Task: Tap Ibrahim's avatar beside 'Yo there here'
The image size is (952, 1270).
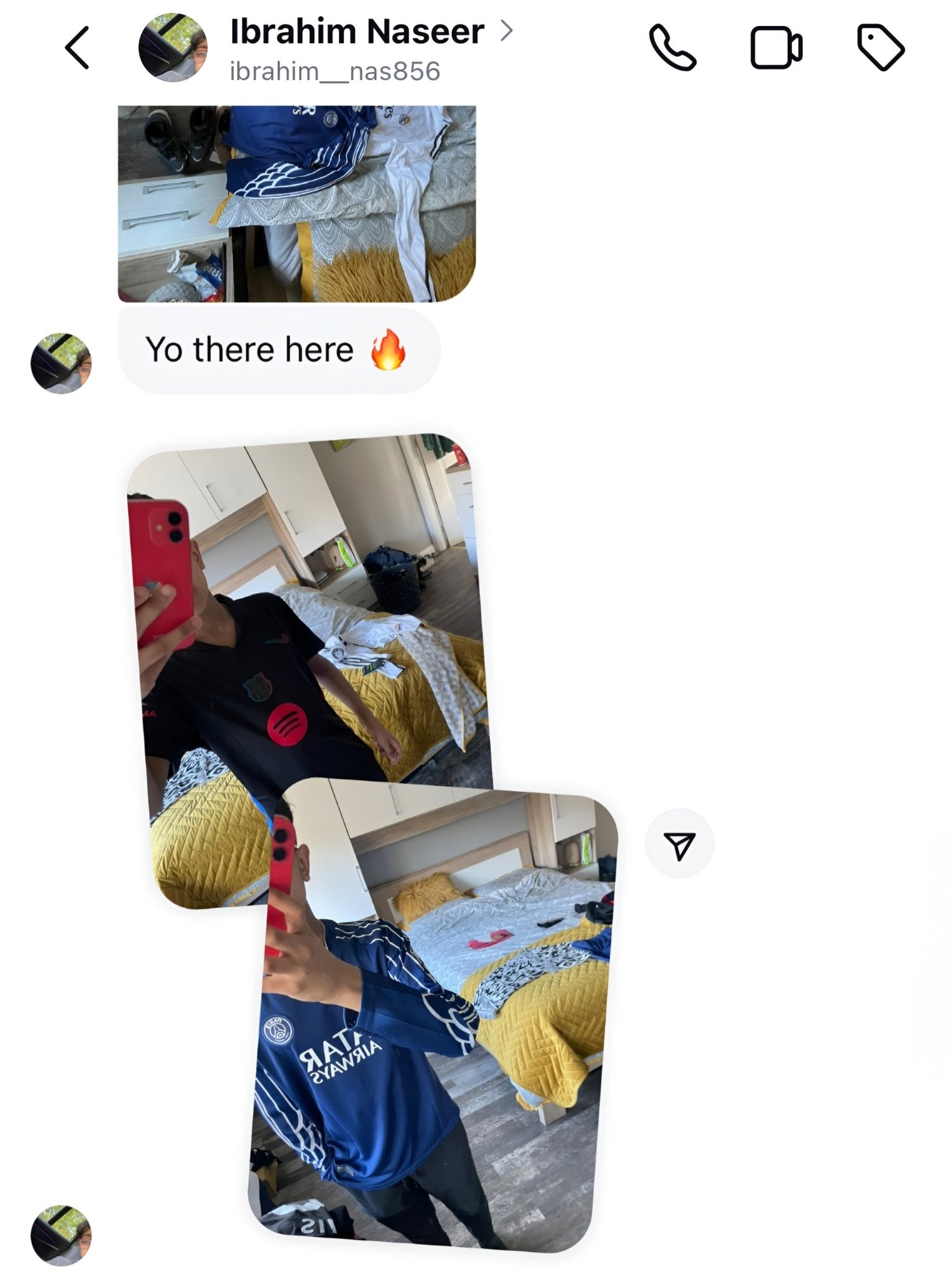Action: point(61,363)
